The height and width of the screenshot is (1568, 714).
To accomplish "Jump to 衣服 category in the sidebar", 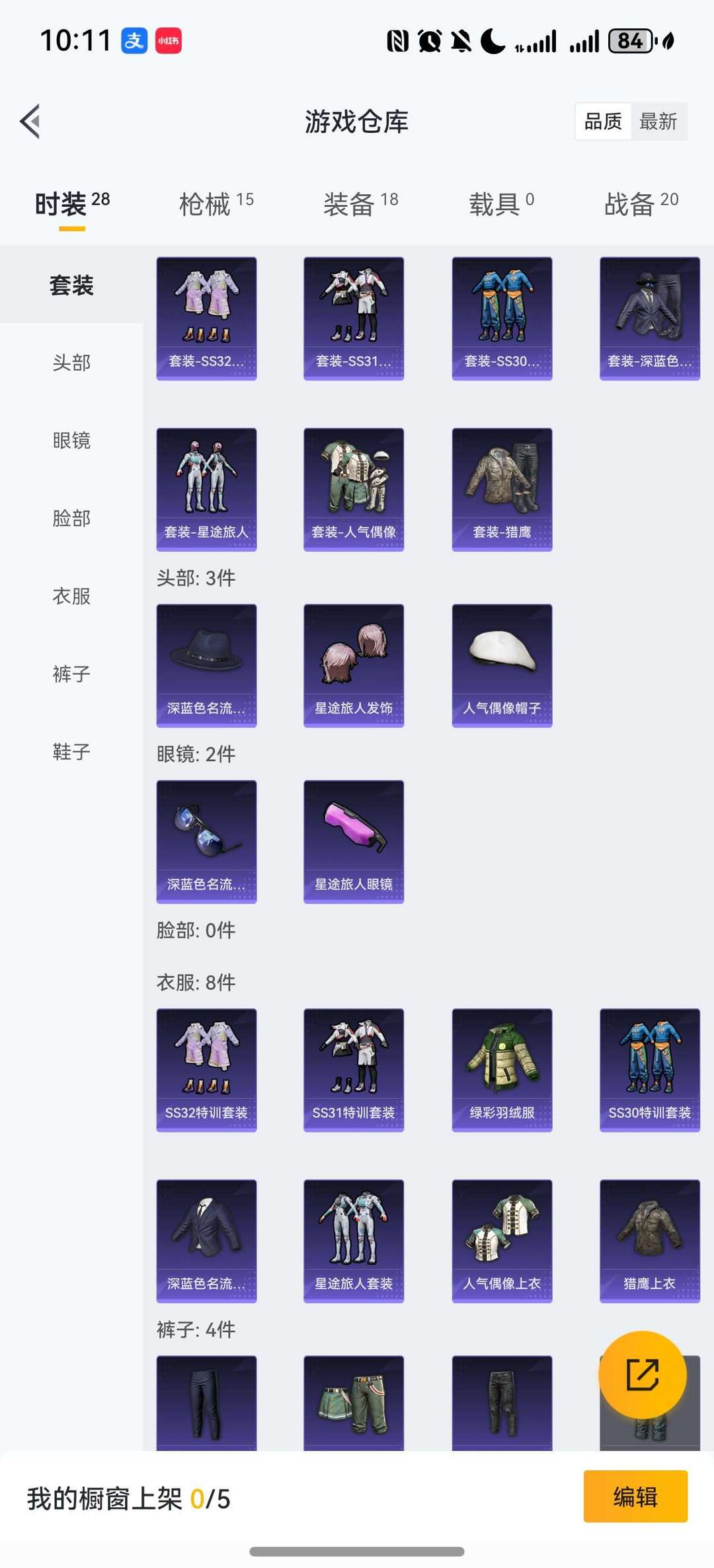I will pyautogui.click(x=71, y=597).
